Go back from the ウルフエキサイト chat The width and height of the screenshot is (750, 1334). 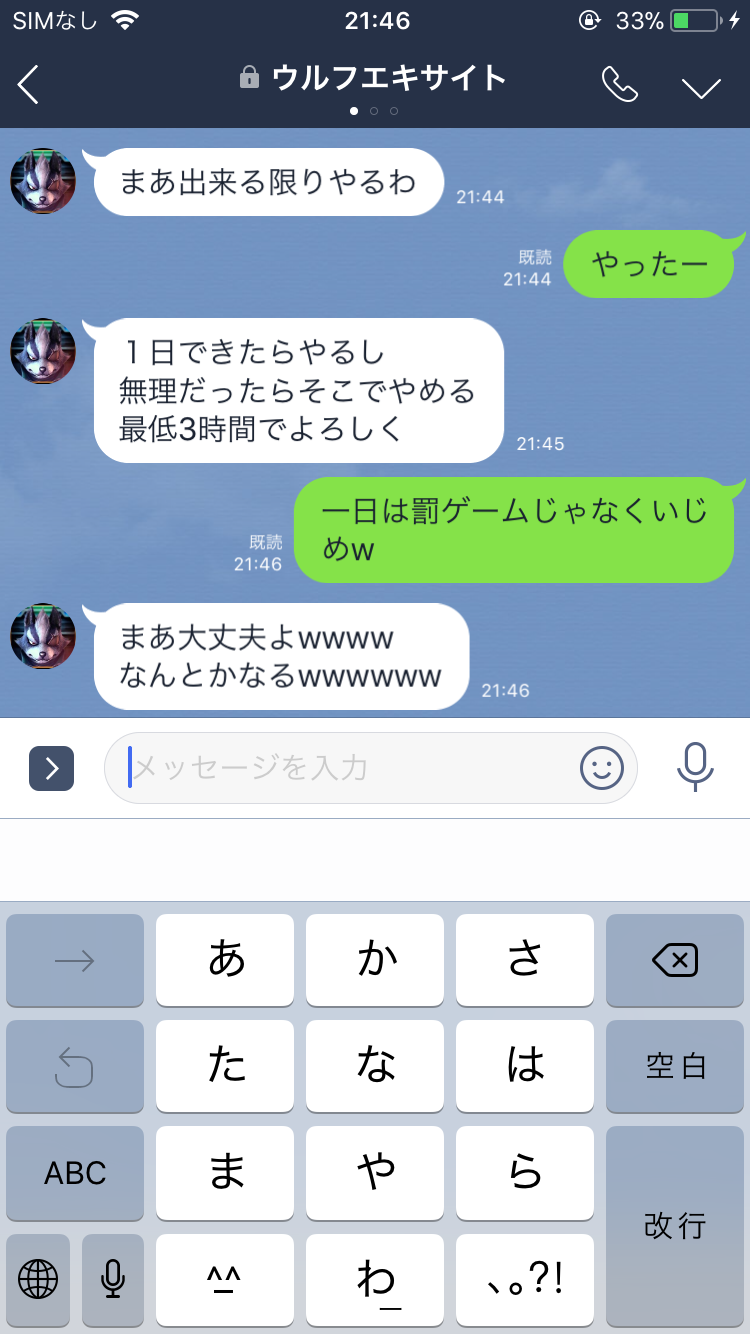pyautogui.click(x=29, y=85)
